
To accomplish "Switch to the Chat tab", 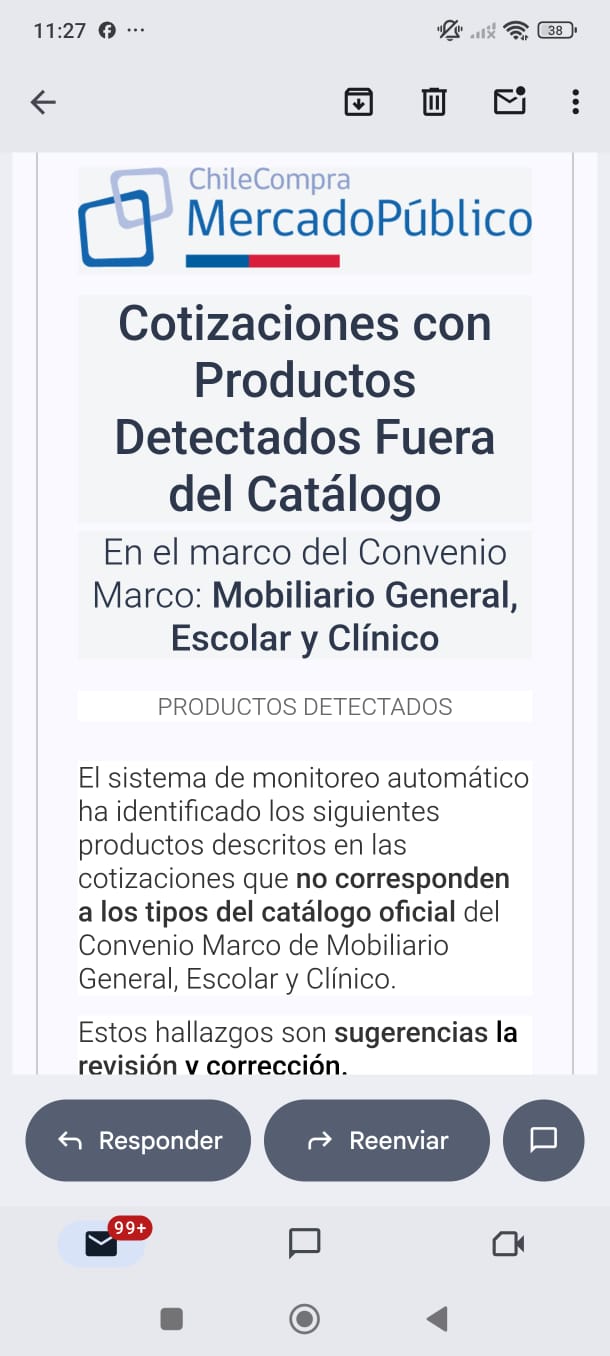I will [304, 1243].
